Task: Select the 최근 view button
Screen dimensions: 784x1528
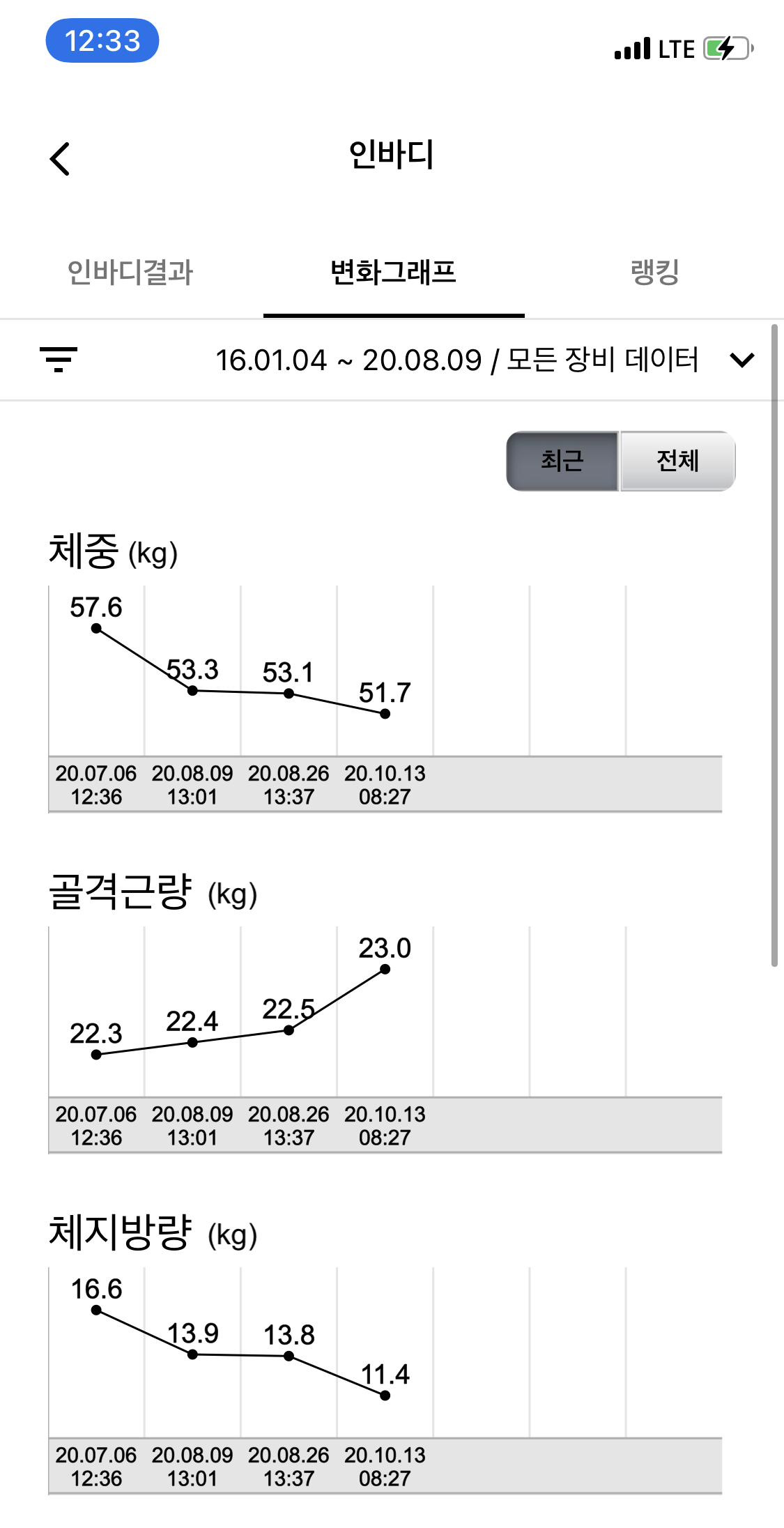Action: coord(562,461)
